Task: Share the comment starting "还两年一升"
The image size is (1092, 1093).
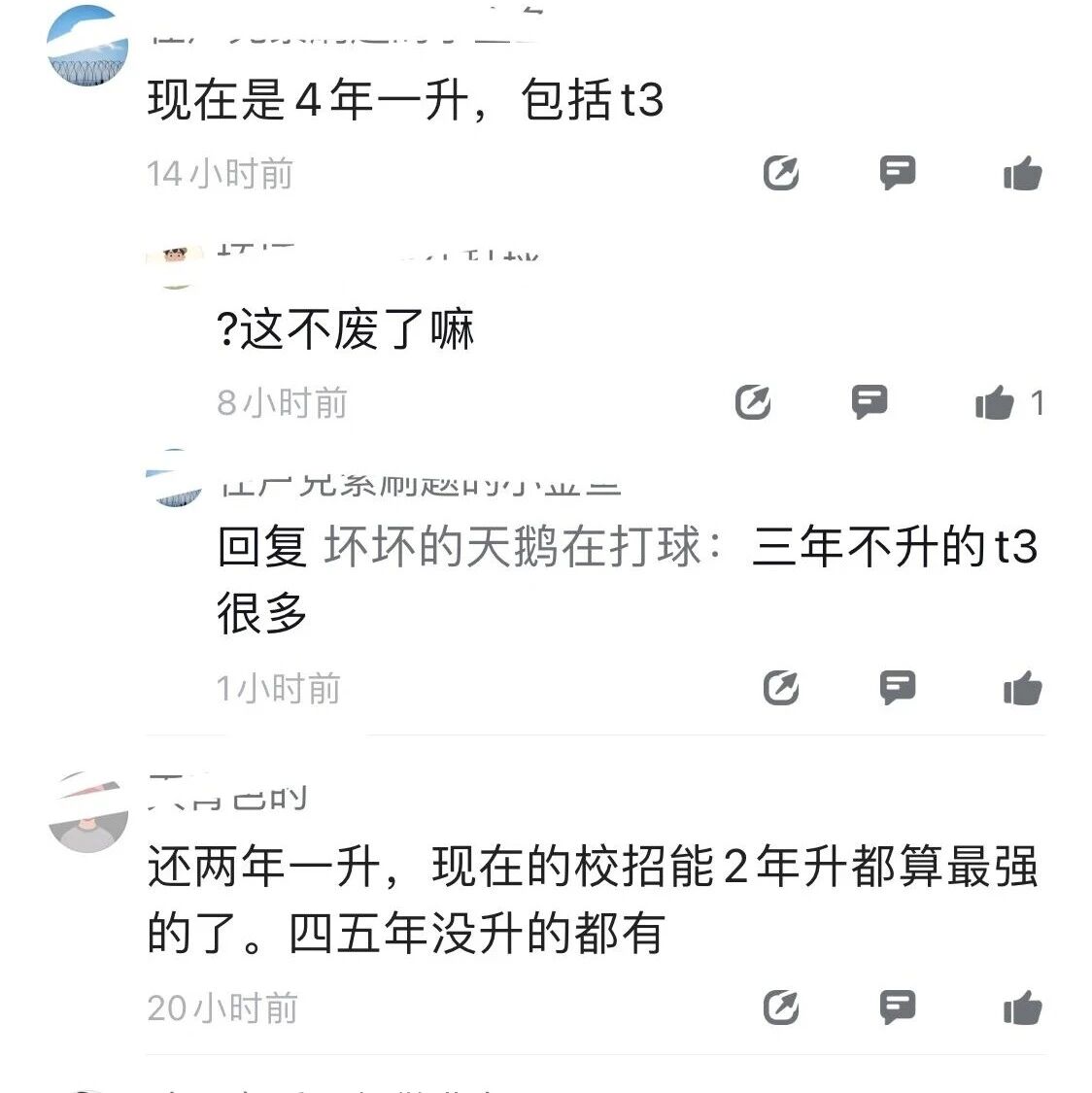Action: [x=780, y=1008]
